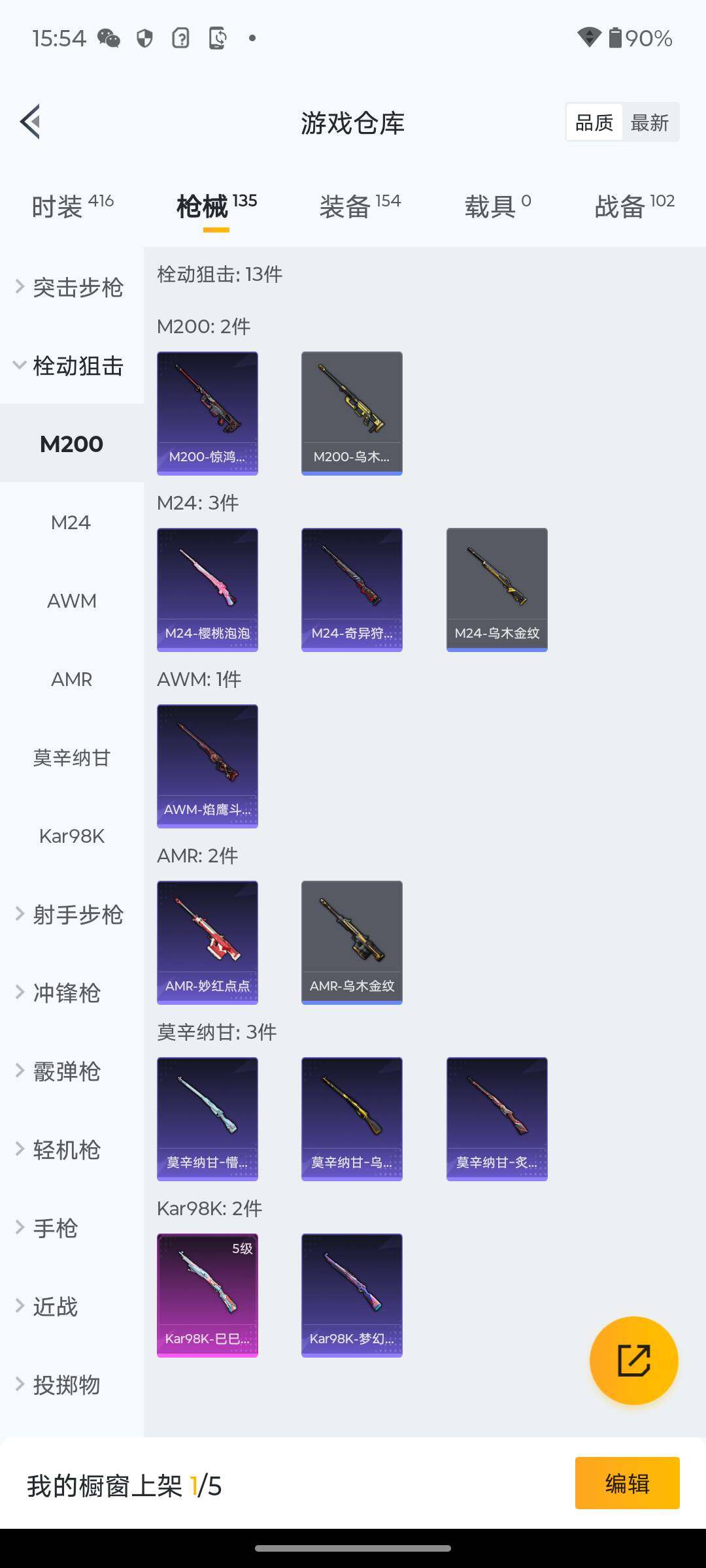
Task: Open the M24-樱桃泡泡 skin tile
Action: tap(207, 589)
